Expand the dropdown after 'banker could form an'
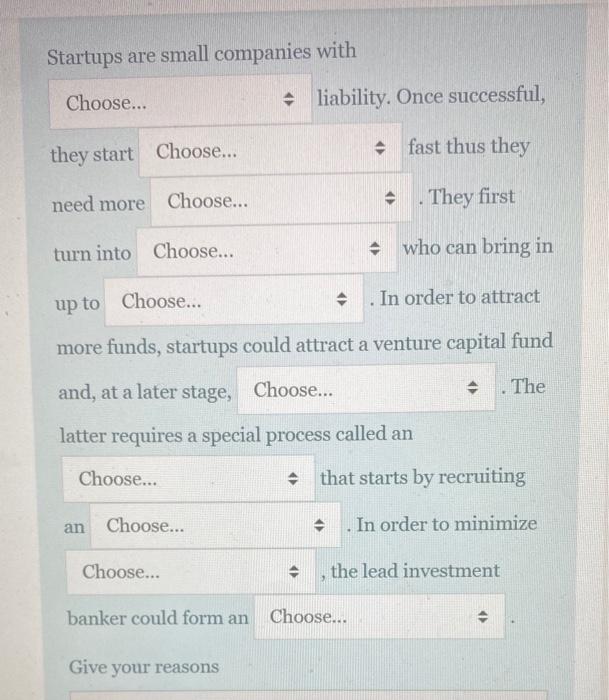Image resolution: width=609 pixels, height=700 pixels. pos(378,617)
